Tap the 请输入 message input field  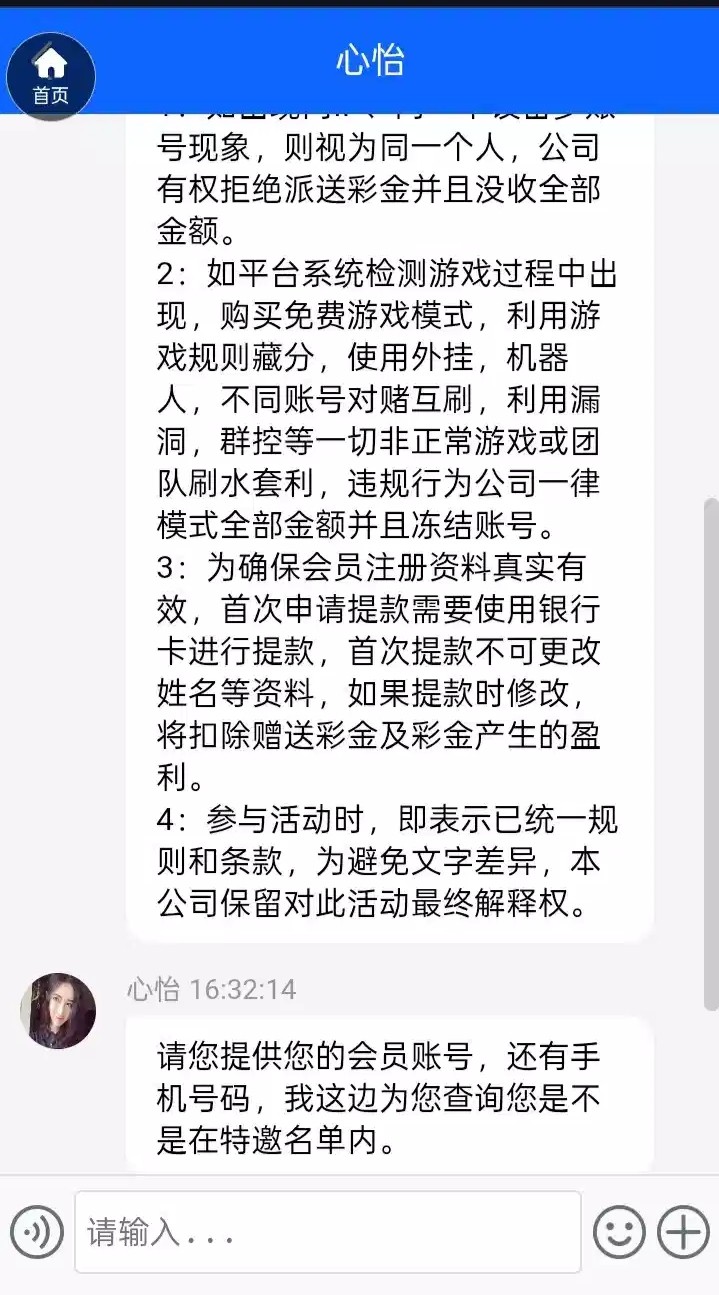(x=328, y=1232)
